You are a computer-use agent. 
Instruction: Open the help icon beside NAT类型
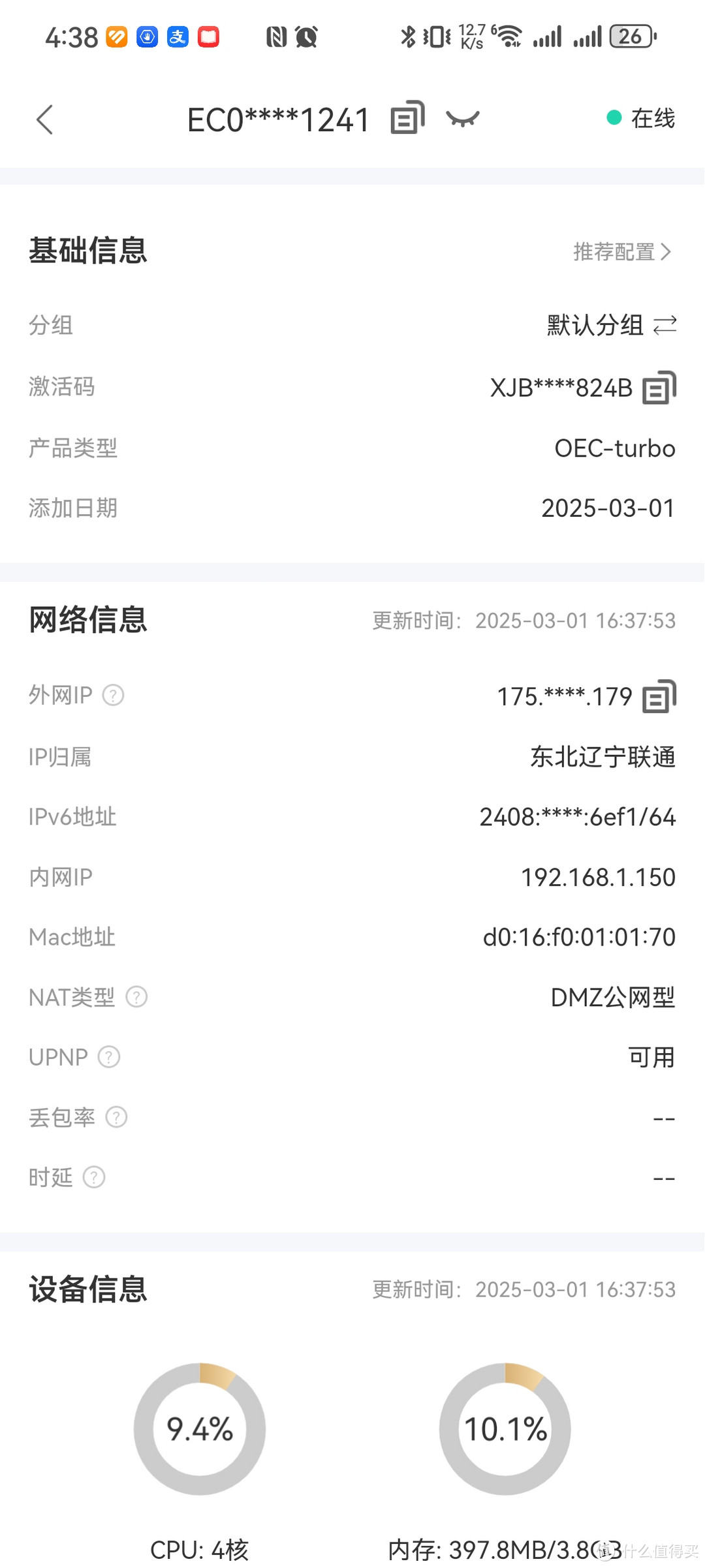click(136, 997)
